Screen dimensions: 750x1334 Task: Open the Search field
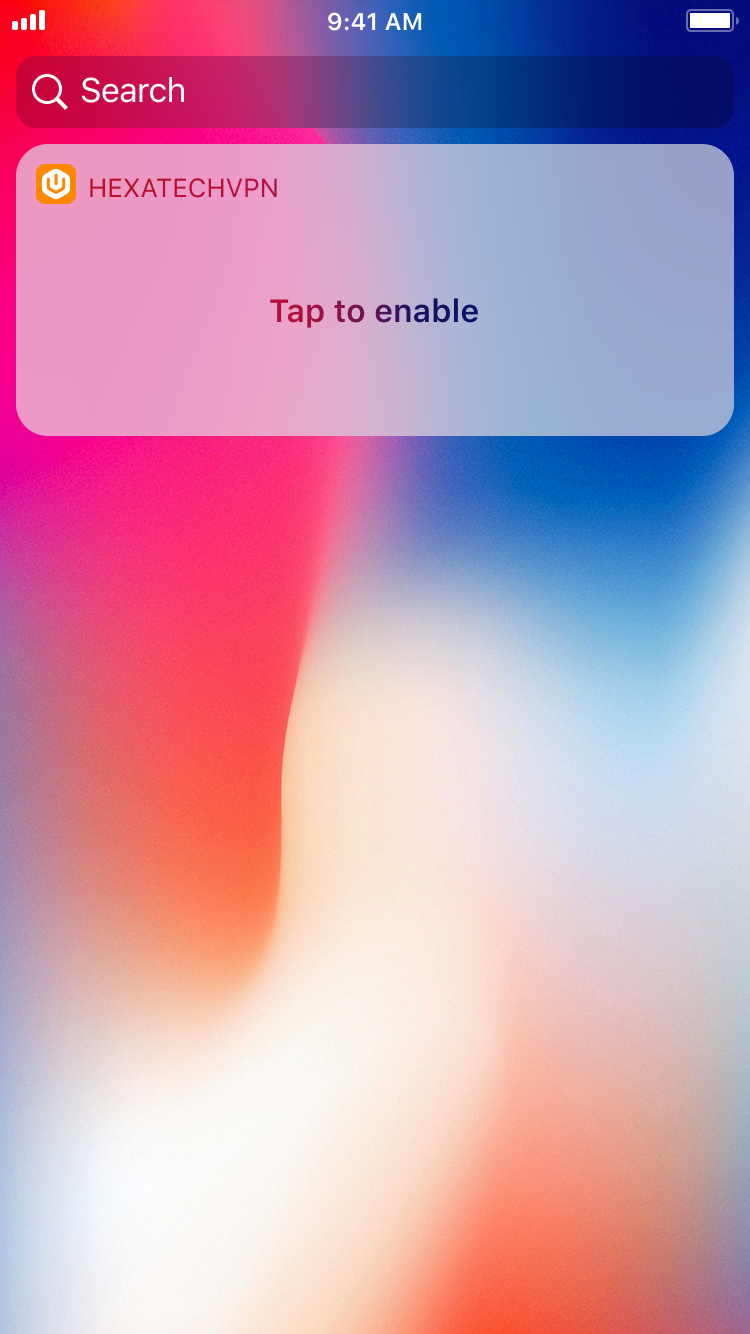coord(375,91)
